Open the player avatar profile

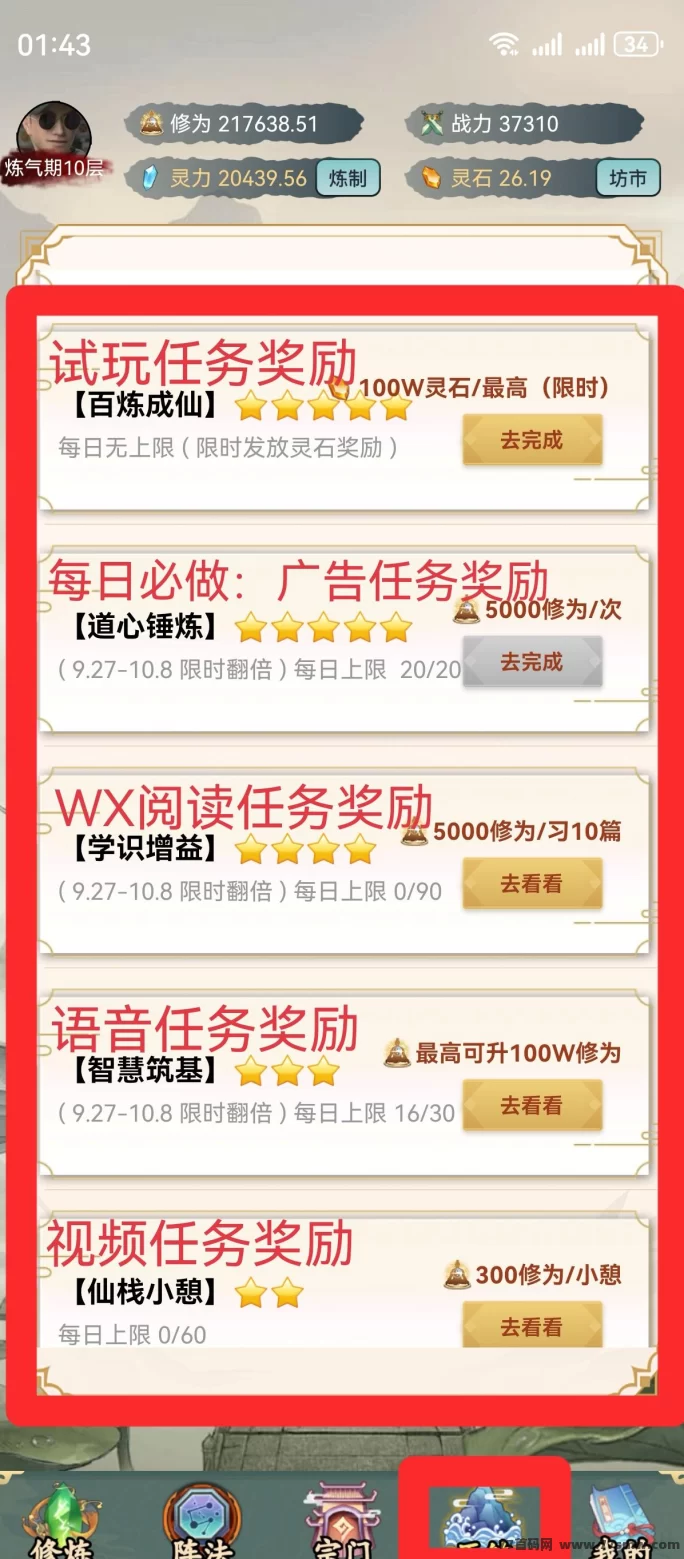coord(54,140)
